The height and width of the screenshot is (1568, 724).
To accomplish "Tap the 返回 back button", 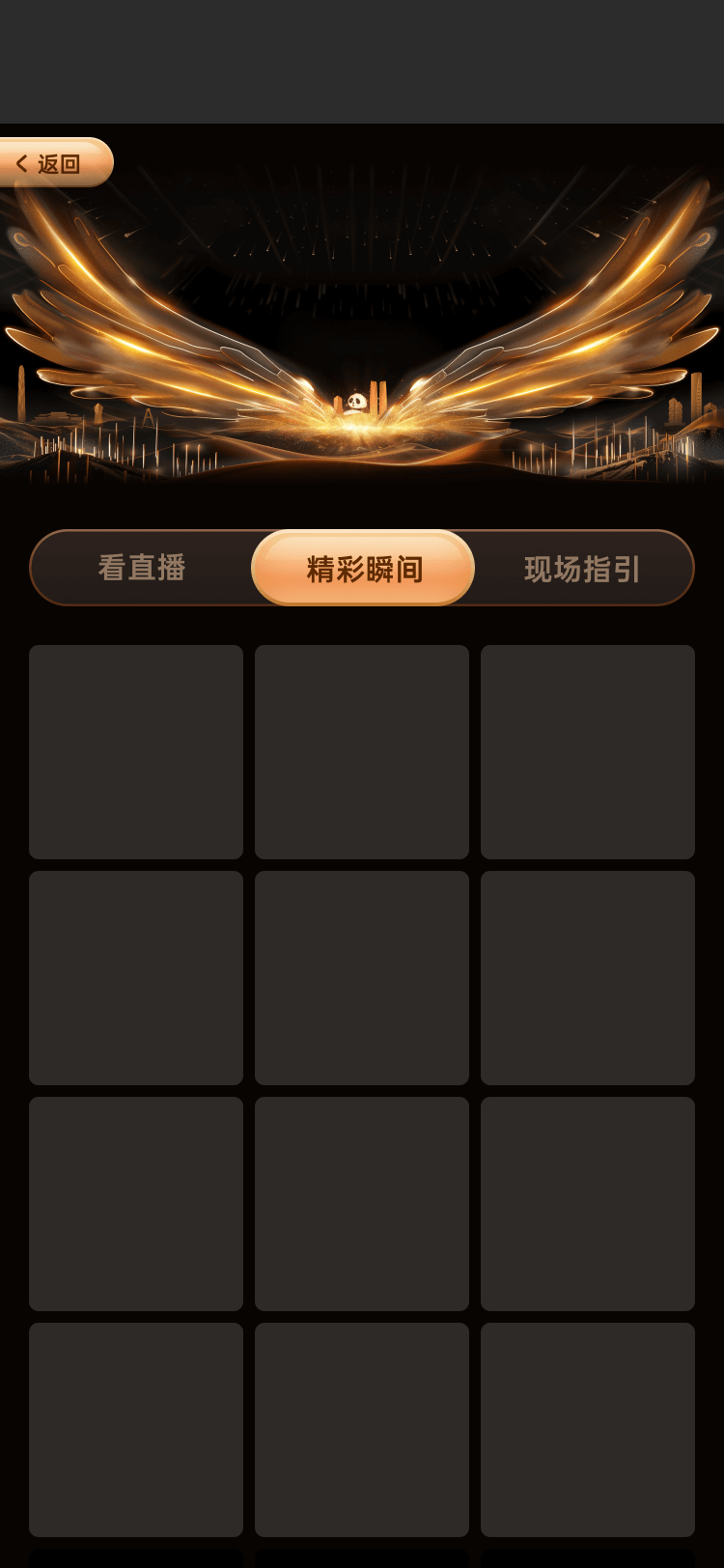I will (52, 163).
